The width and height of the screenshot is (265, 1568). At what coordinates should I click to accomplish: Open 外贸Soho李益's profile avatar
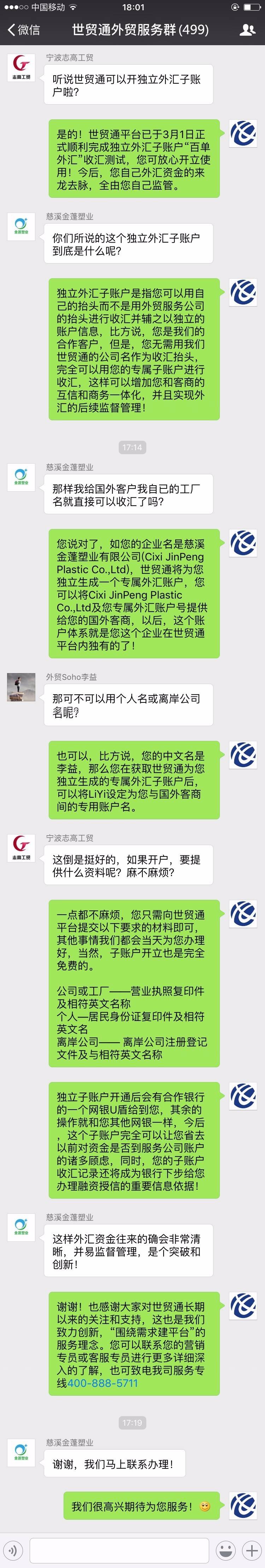(x=21, y=687)
